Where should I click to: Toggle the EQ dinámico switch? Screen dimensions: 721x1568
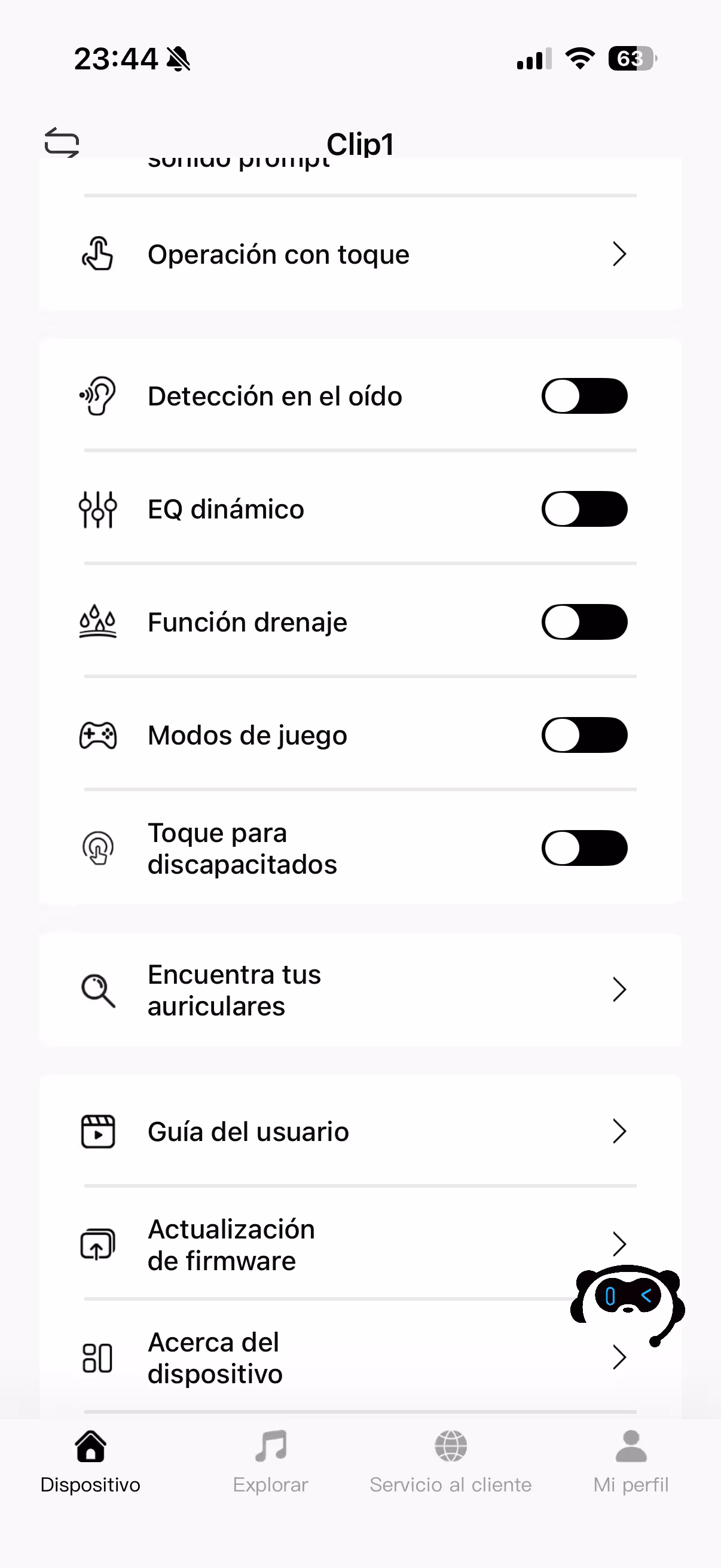[584, 510]
